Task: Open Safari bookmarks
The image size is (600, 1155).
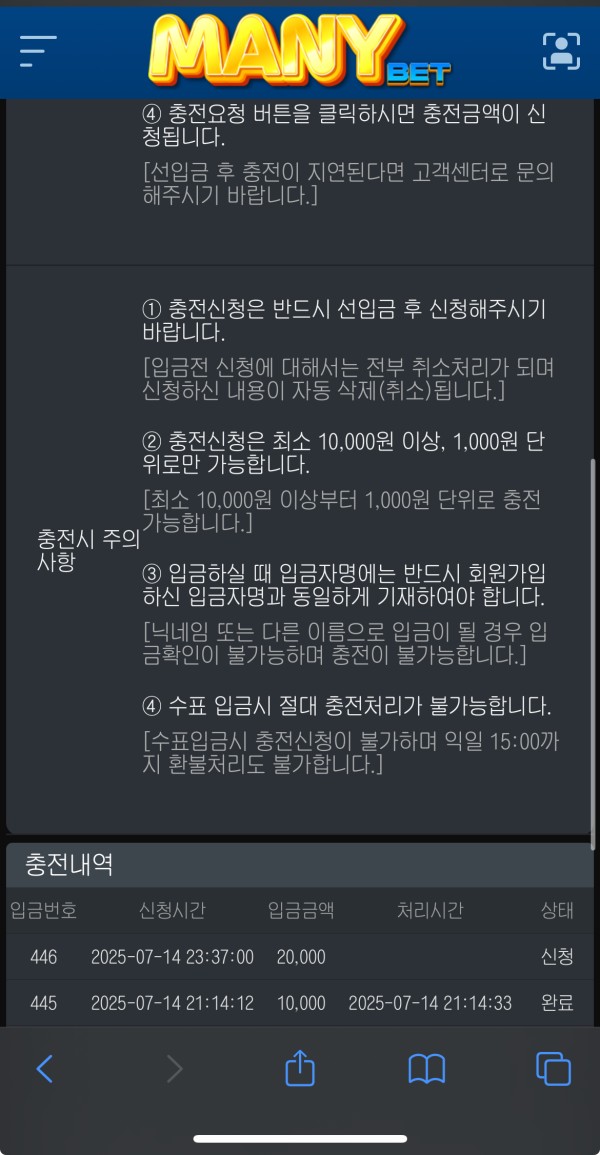Action: tap(427, 1069)
